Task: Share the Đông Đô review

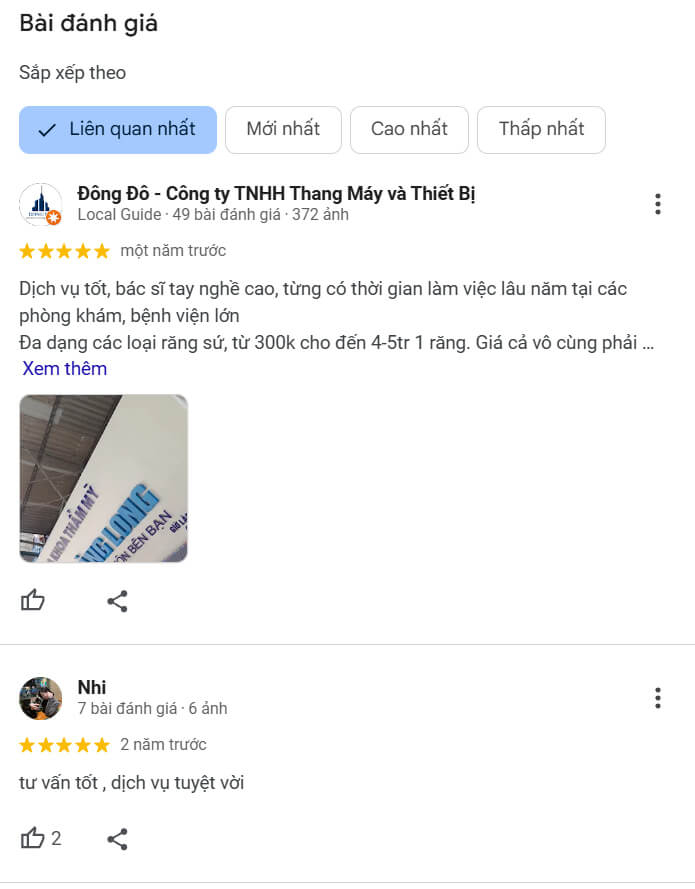Action: click(x=117, y=600)
